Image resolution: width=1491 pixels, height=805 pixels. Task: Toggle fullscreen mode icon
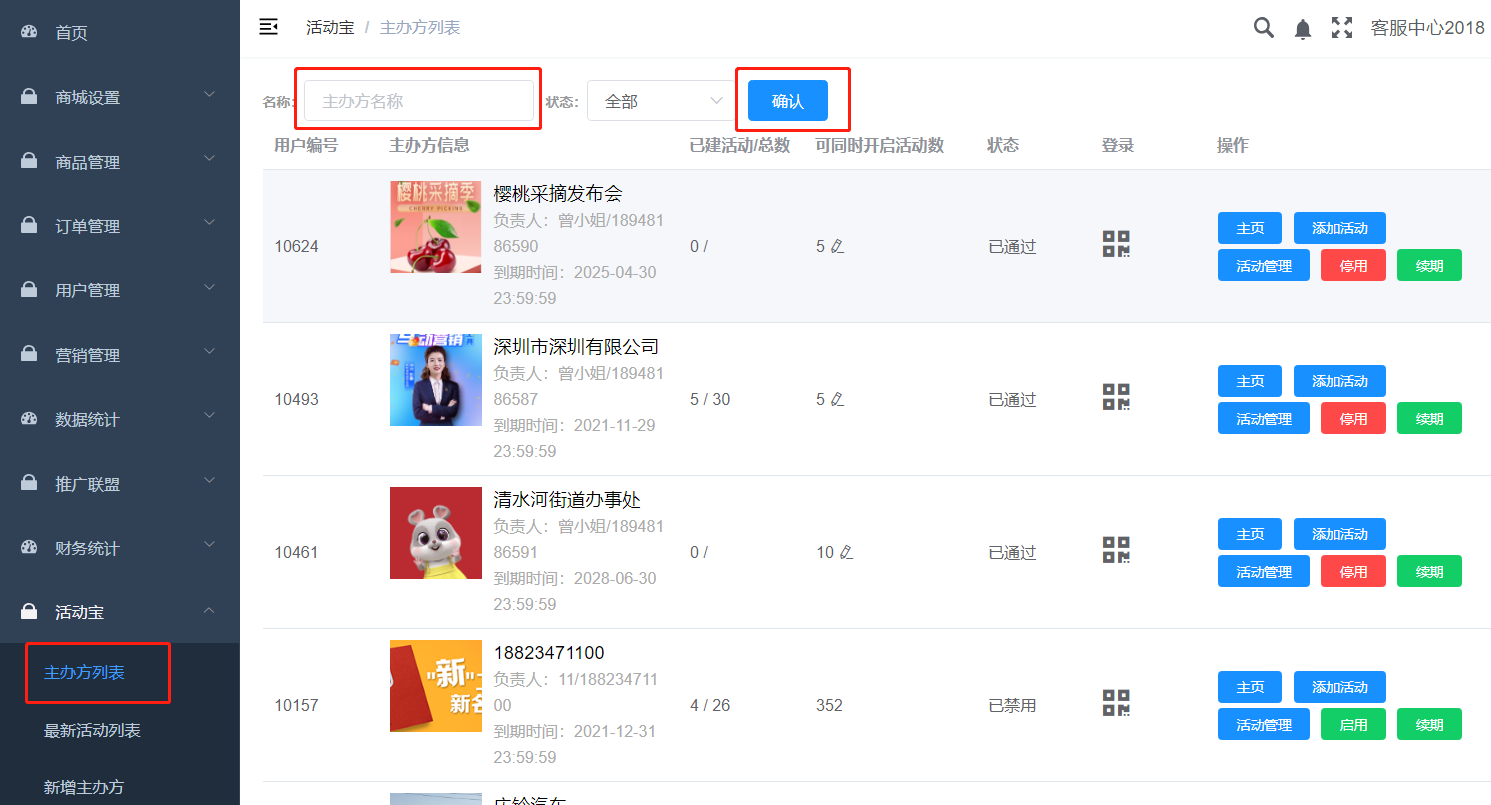point(1342,28)
